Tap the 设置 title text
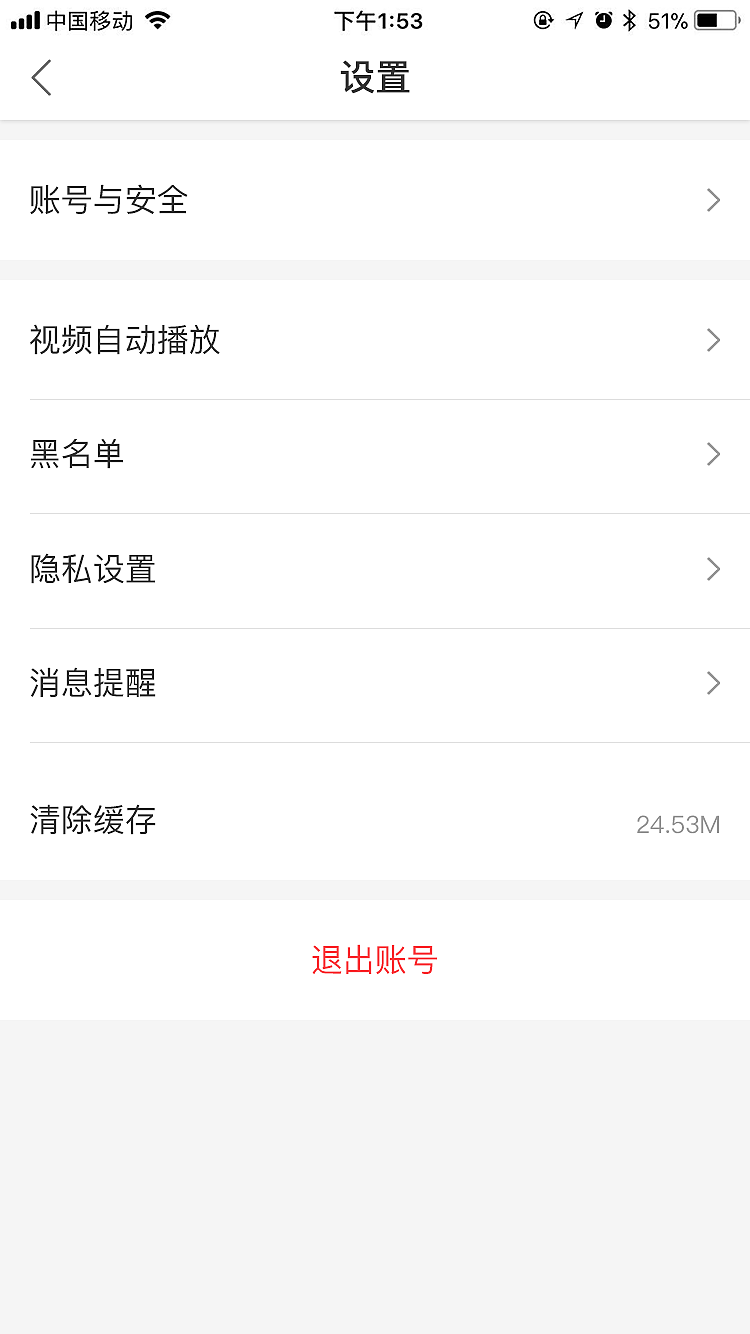750x1334 pixels. click(x=375, y=77)
